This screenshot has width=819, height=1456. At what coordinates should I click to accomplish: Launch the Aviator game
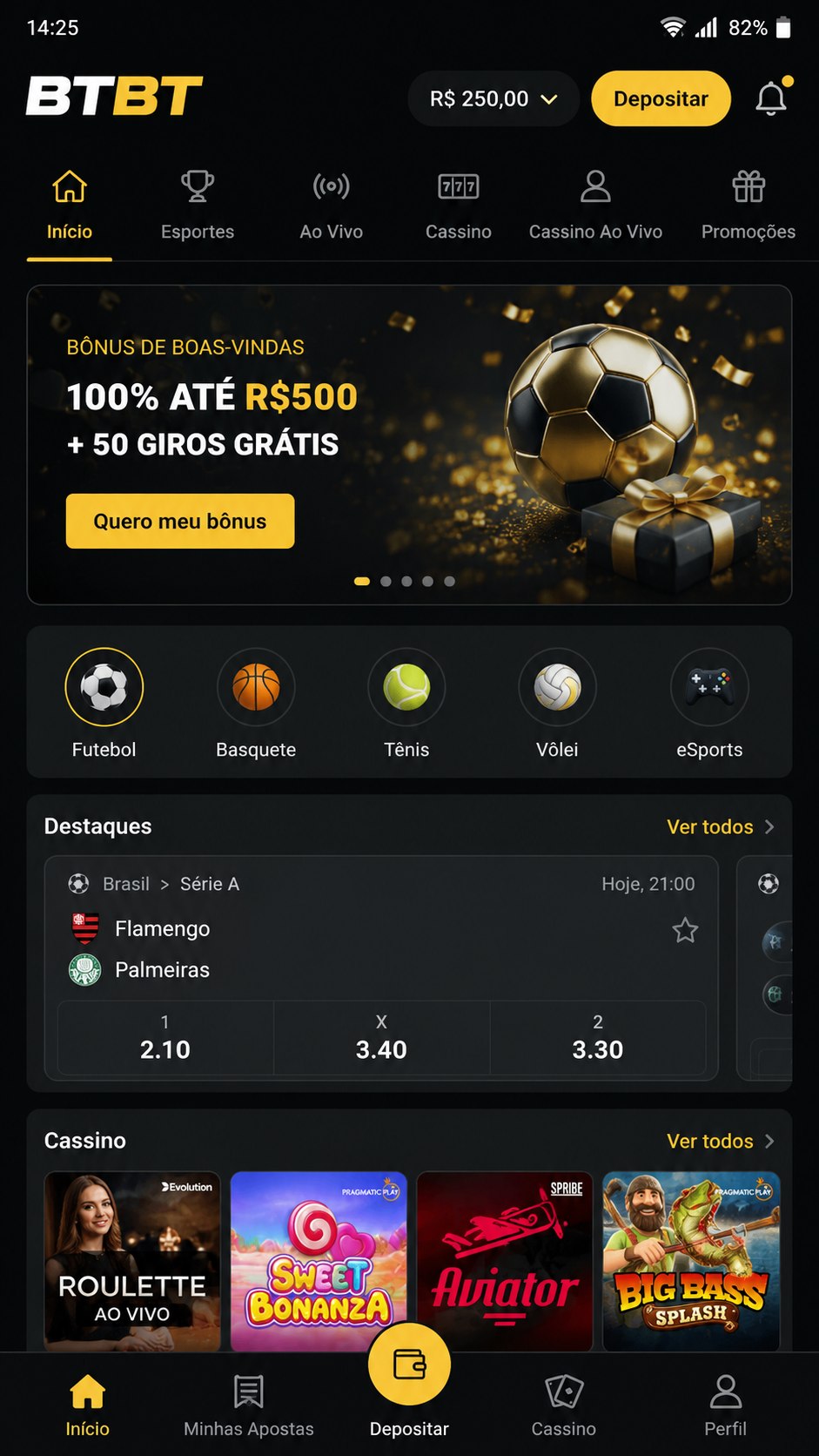[x=505, y=1261]
